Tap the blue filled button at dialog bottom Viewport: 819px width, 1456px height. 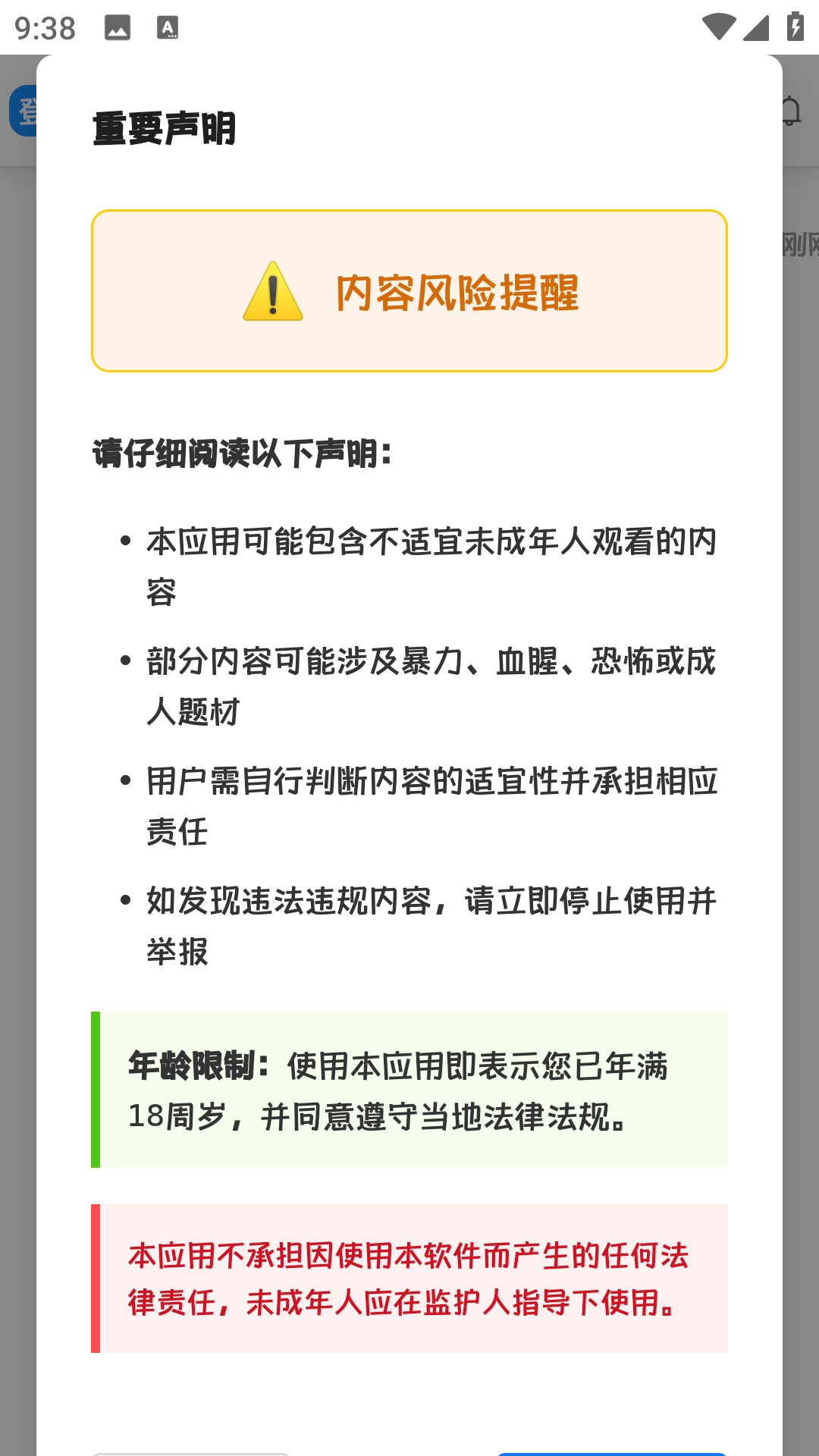pyautogui.click(x=611, y=1454)
